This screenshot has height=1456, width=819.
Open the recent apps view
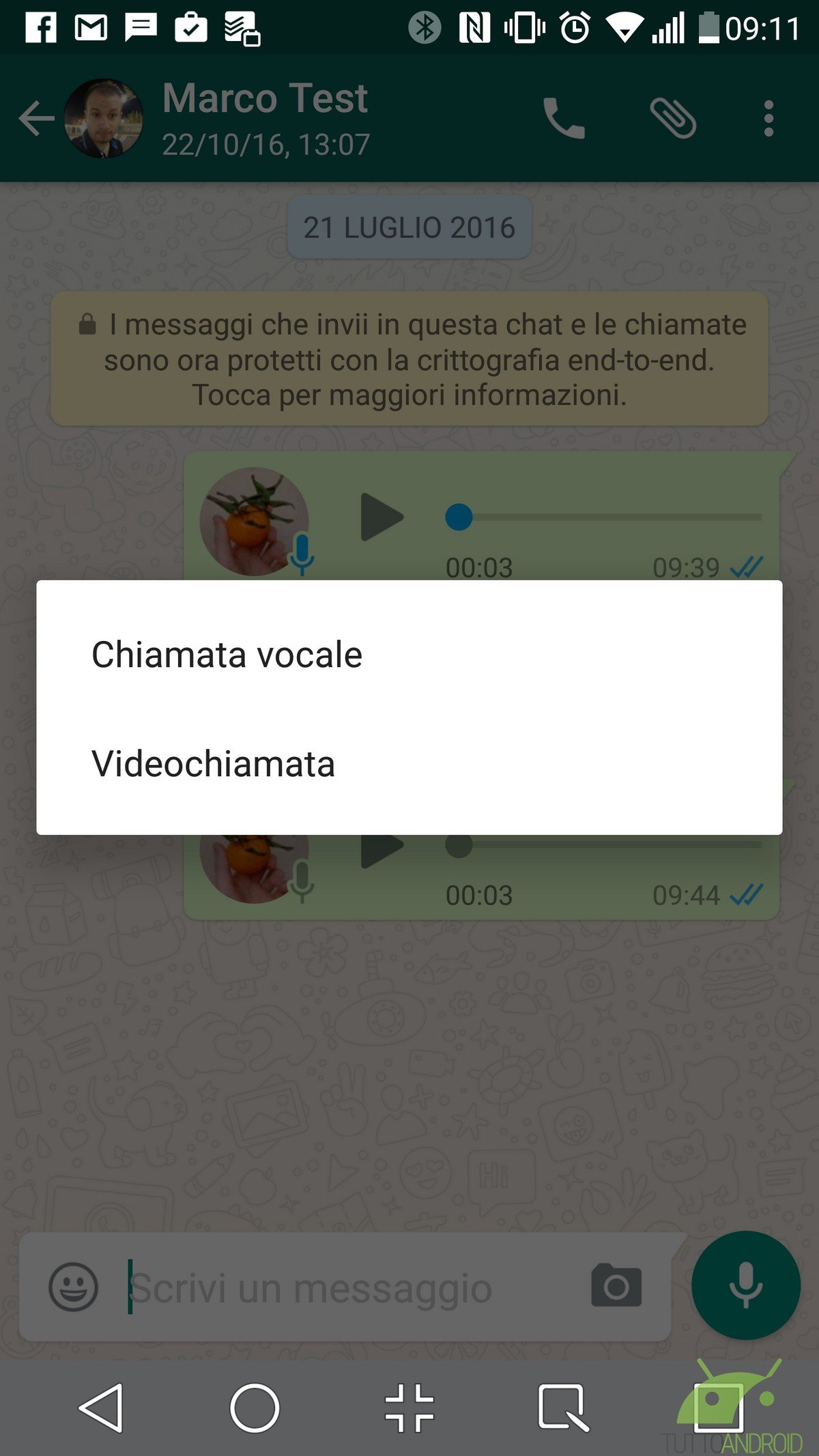pyautogui.click(x=718, y=1408)
